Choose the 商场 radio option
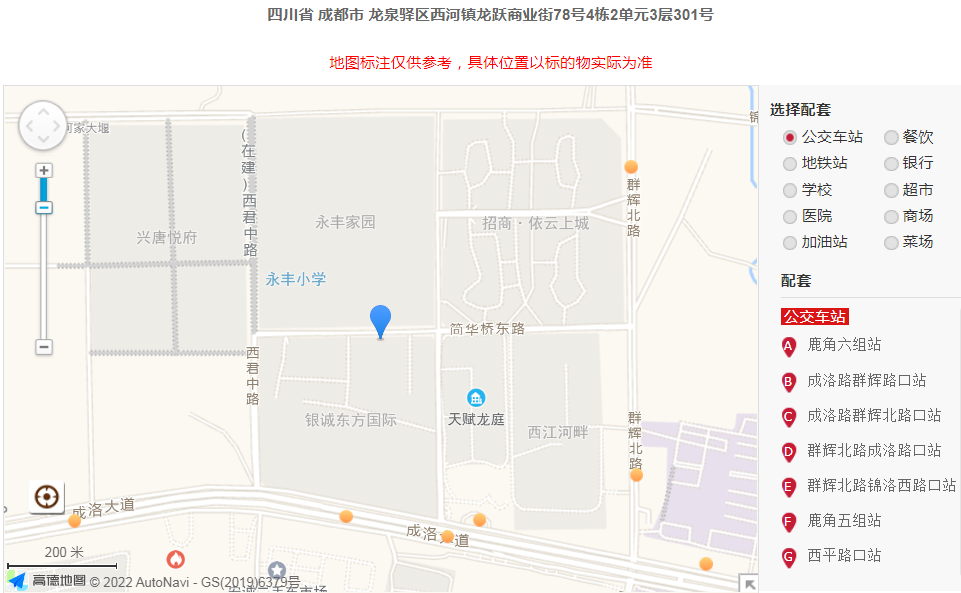Viewport: 961px width, 593px height. pyautogui.click(x=891, y=216)
